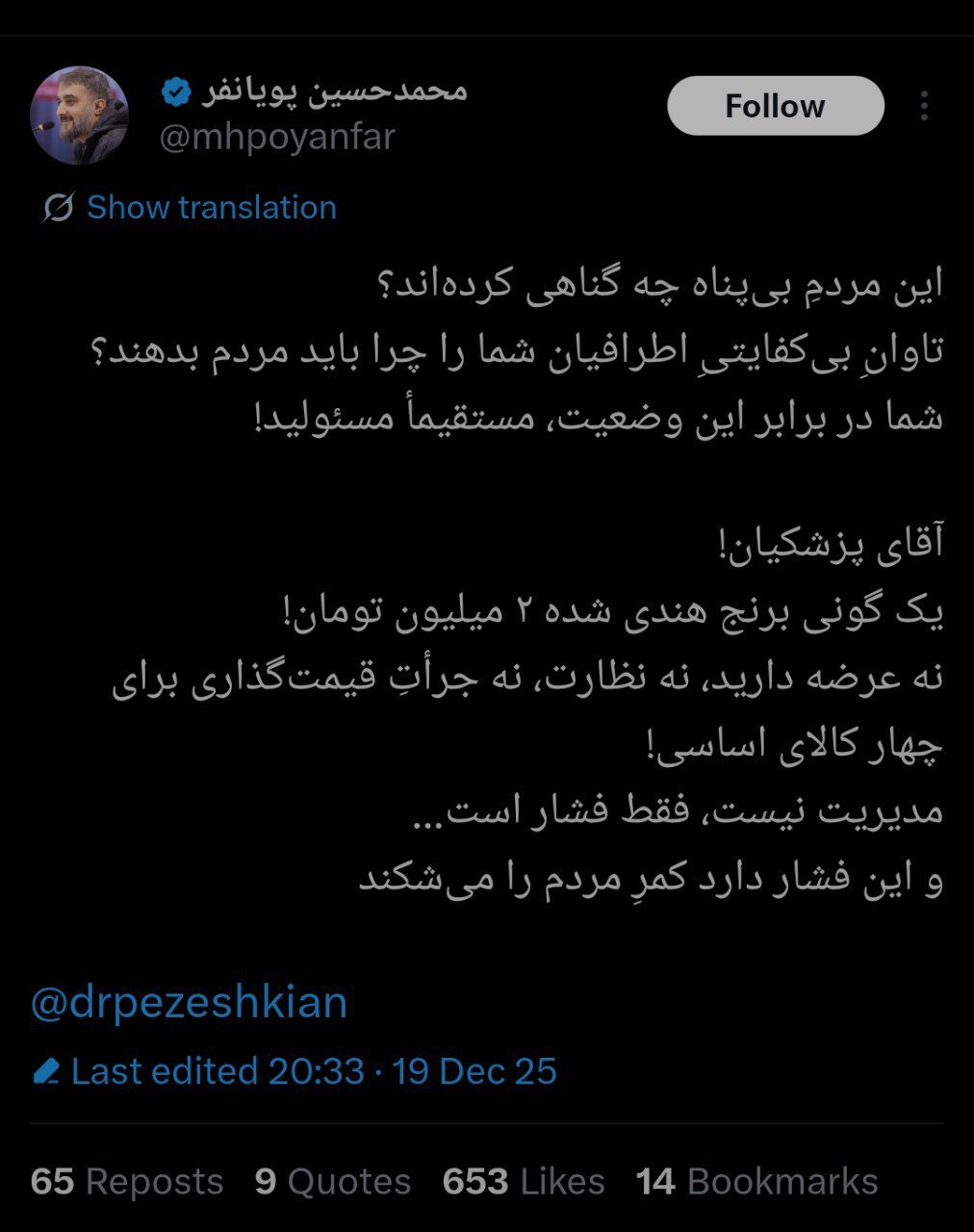Open the @mhpoyanfar handle
Screen dimensions: 974x1232
(x=277, y=138)
